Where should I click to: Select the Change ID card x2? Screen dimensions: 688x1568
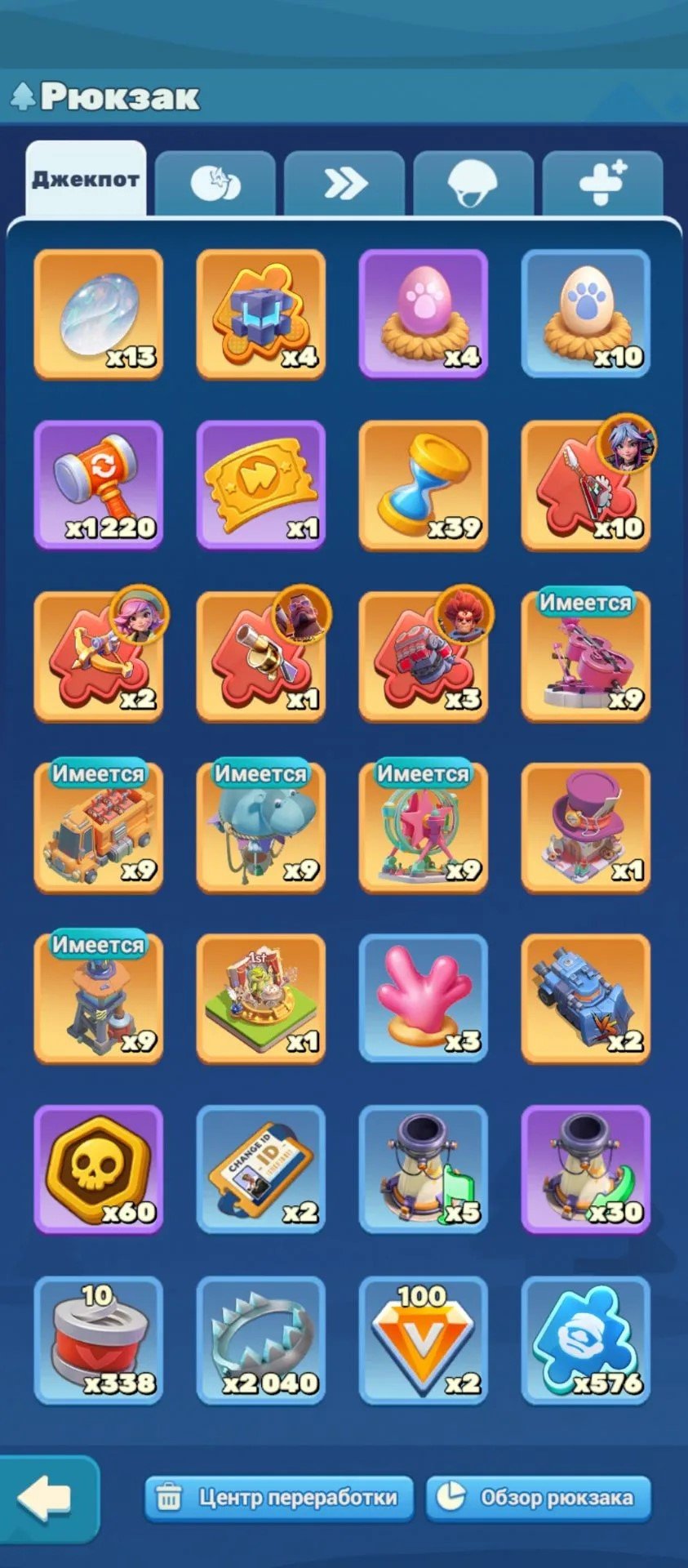[x=261, y=1169]
